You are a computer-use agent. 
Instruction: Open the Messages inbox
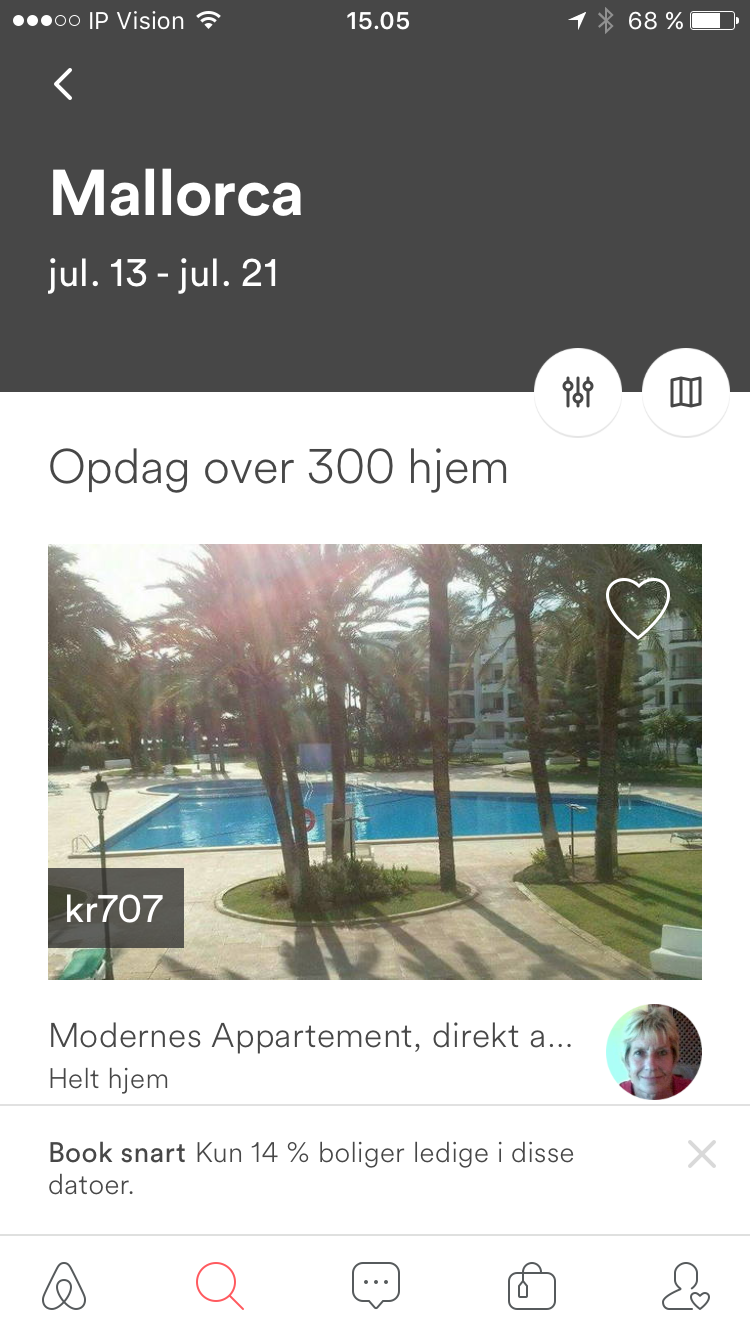[375, 1285]
